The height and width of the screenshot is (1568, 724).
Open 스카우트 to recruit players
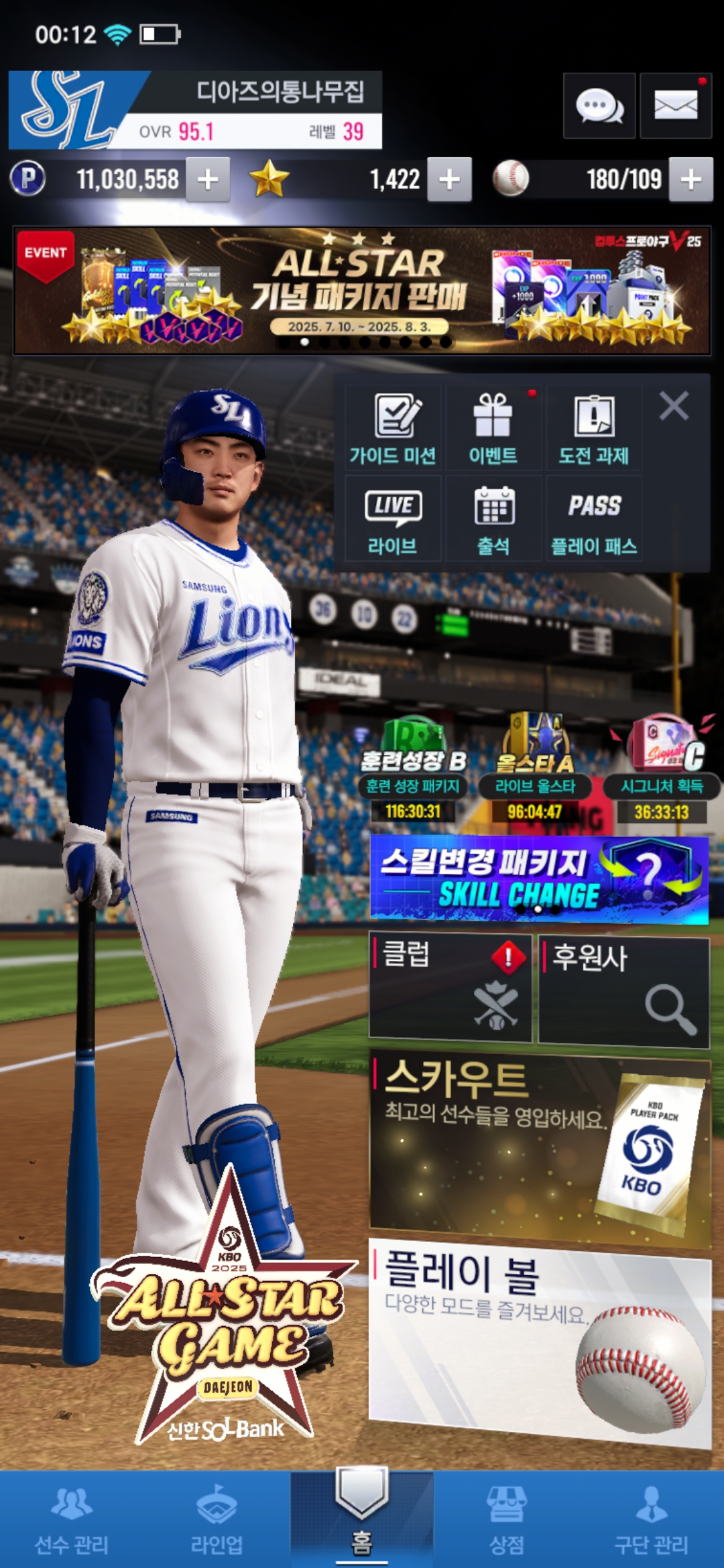(x=540, y=1147)
